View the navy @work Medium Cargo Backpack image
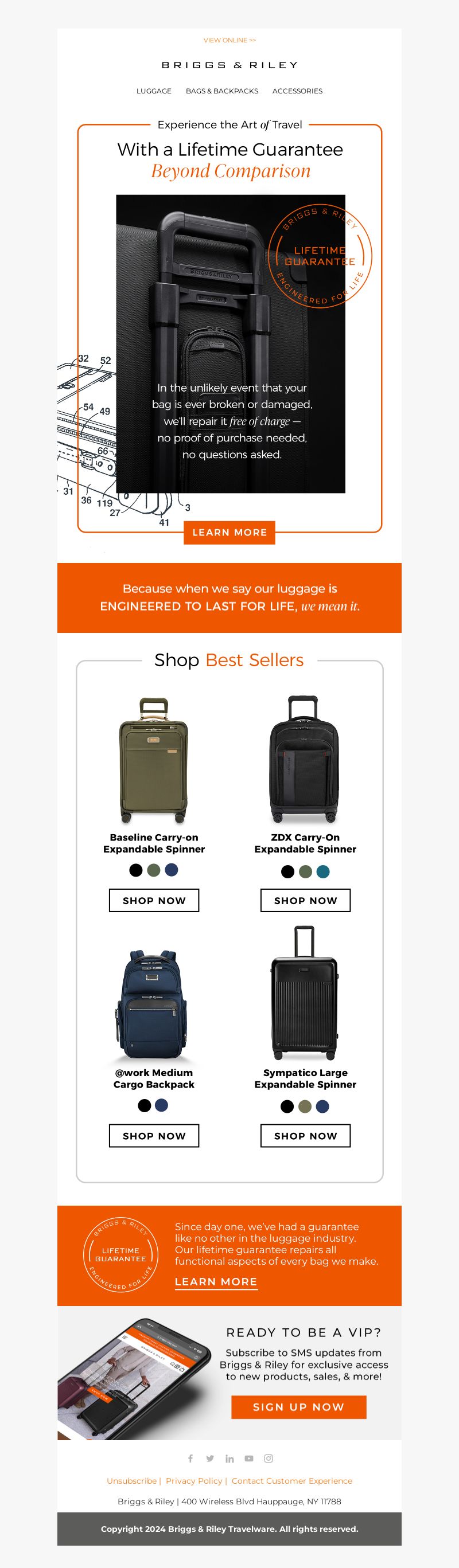 point(154,1004)
